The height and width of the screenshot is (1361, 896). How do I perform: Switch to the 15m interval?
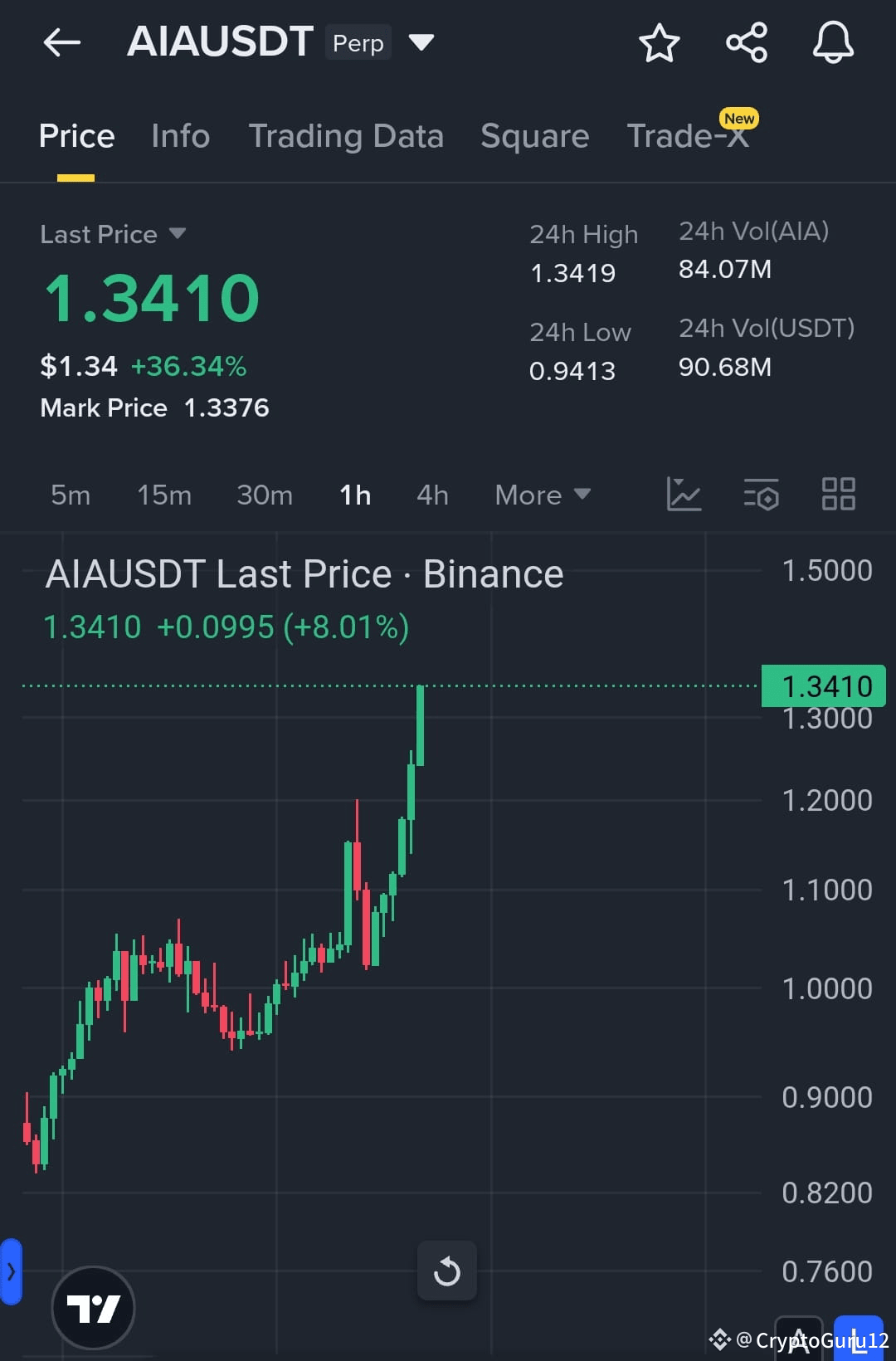pos(163,494)
